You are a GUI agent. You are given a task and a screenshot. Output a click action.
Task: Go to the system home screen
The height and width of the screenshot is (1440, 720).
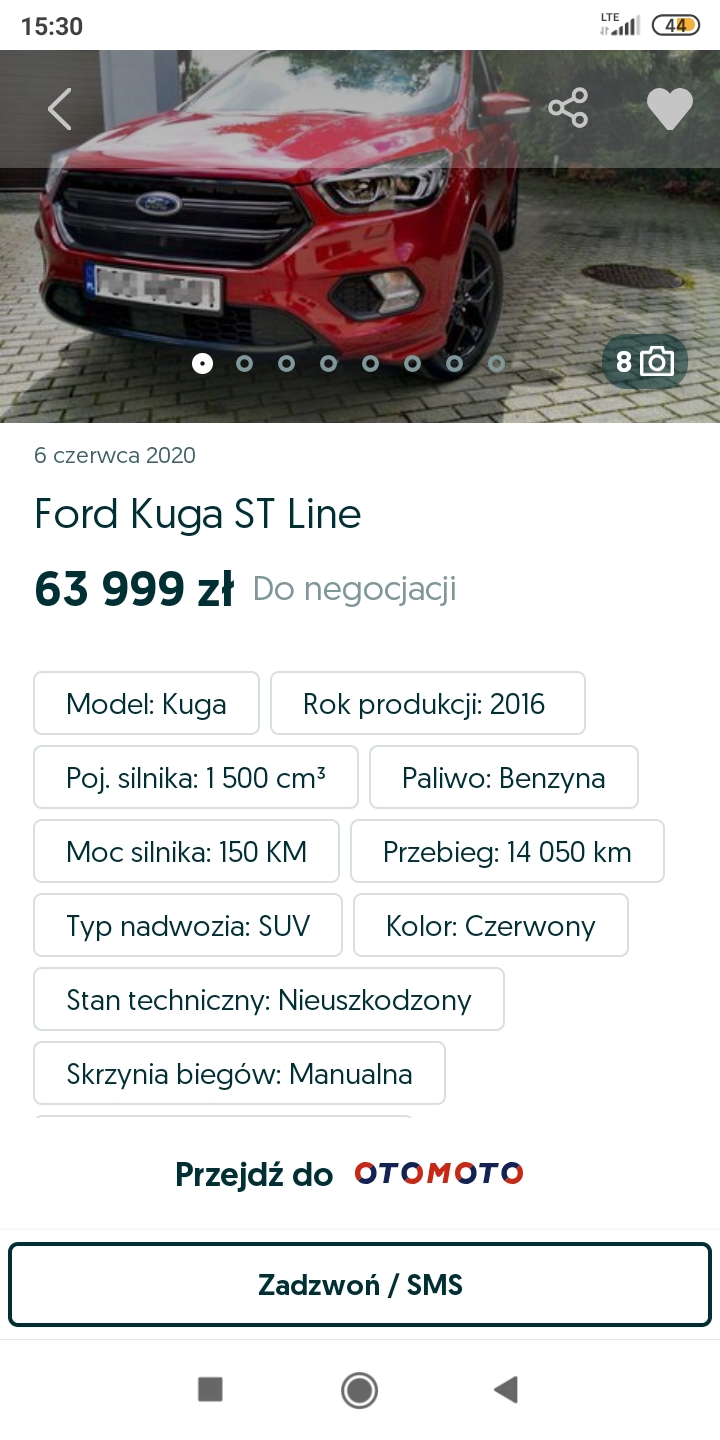tap(359, 1389)
